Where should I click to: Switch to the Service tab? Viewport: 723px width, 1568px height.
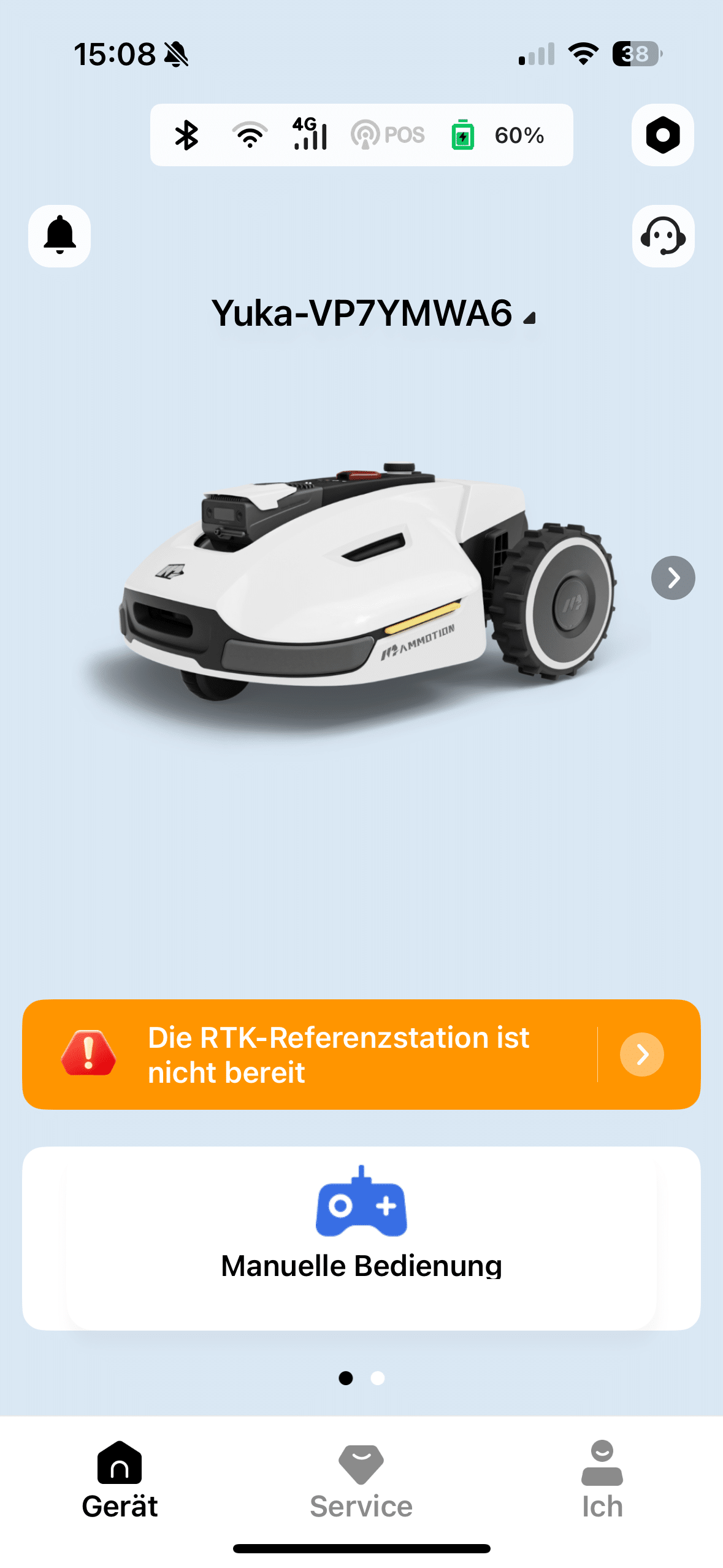361,1481
